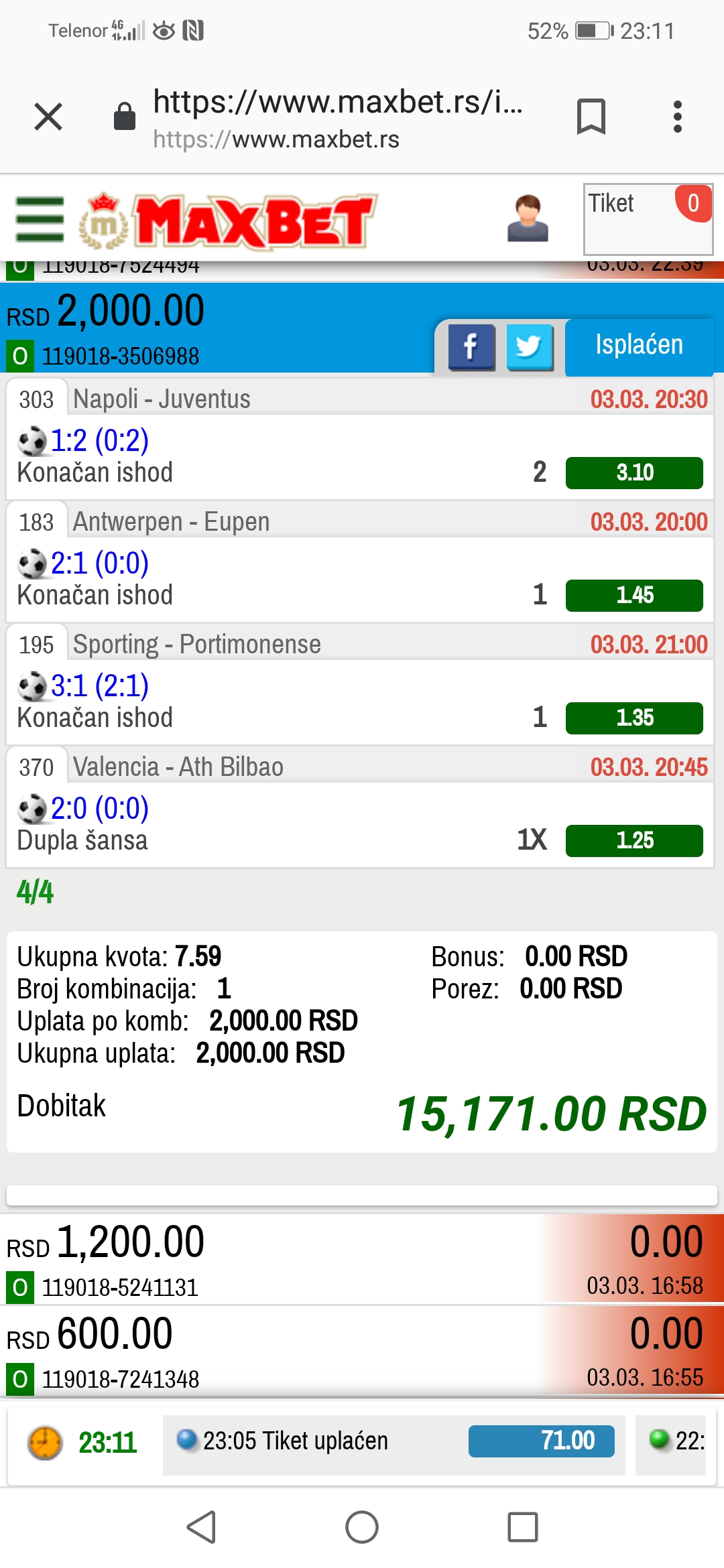The height and width of the screenshot is (1568, 724).
Task: Share ticket on Facebook
Action: tap(471, 347)
